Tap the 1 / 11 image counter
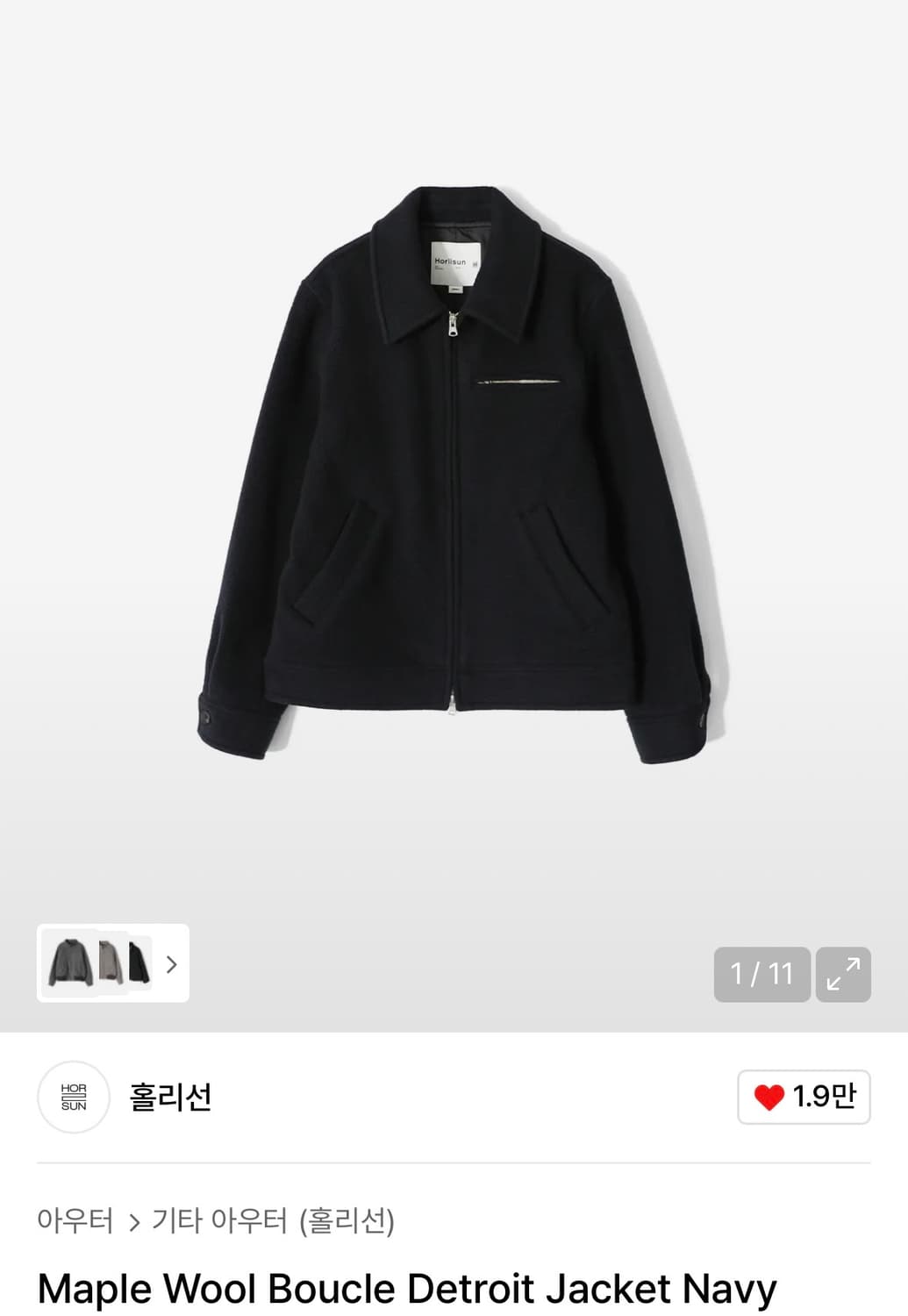The height and width of the screenshot is (1316, 908). [761, 974]
